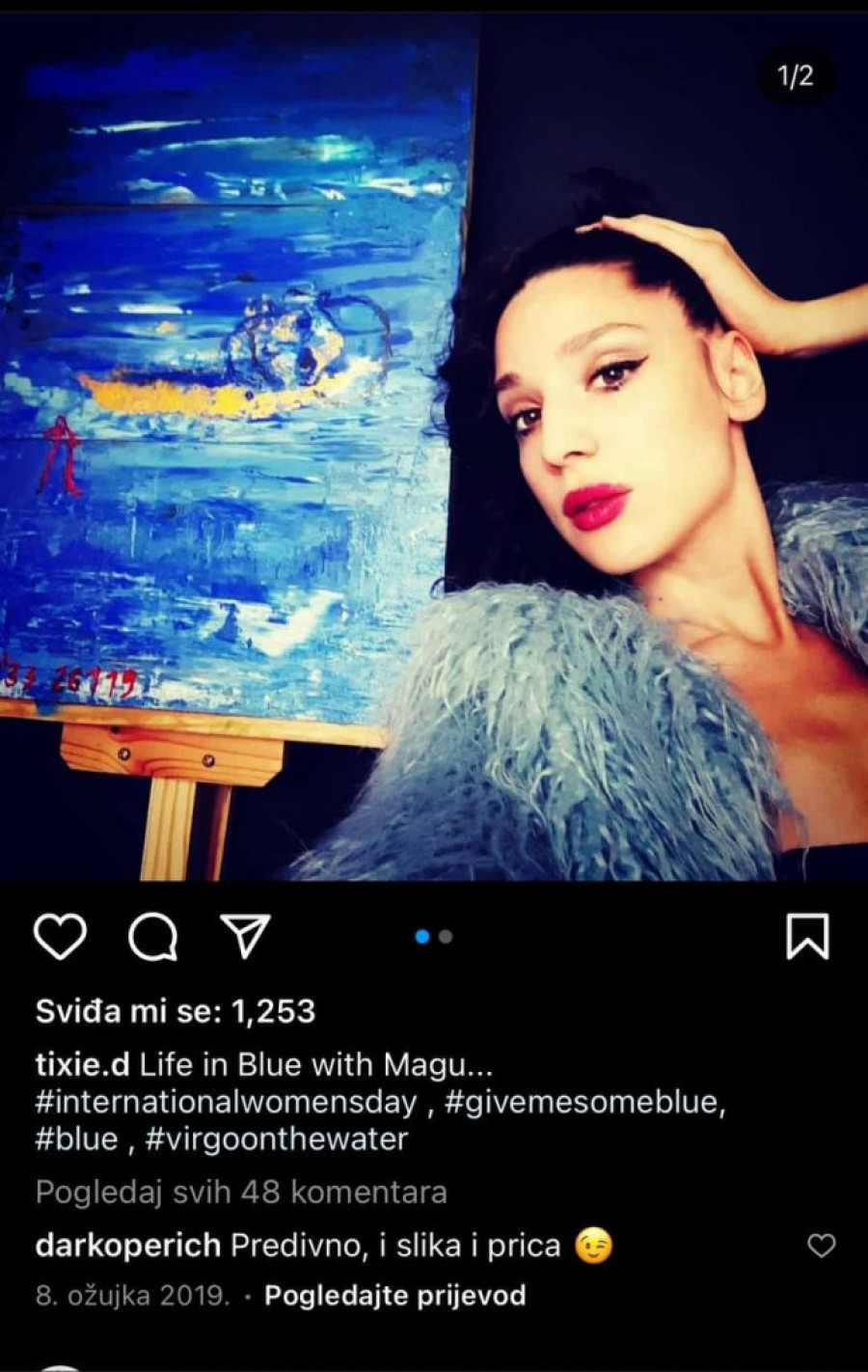
Task: View all 48 comments
Action: pyautogui.click(x=241, y=1193)
